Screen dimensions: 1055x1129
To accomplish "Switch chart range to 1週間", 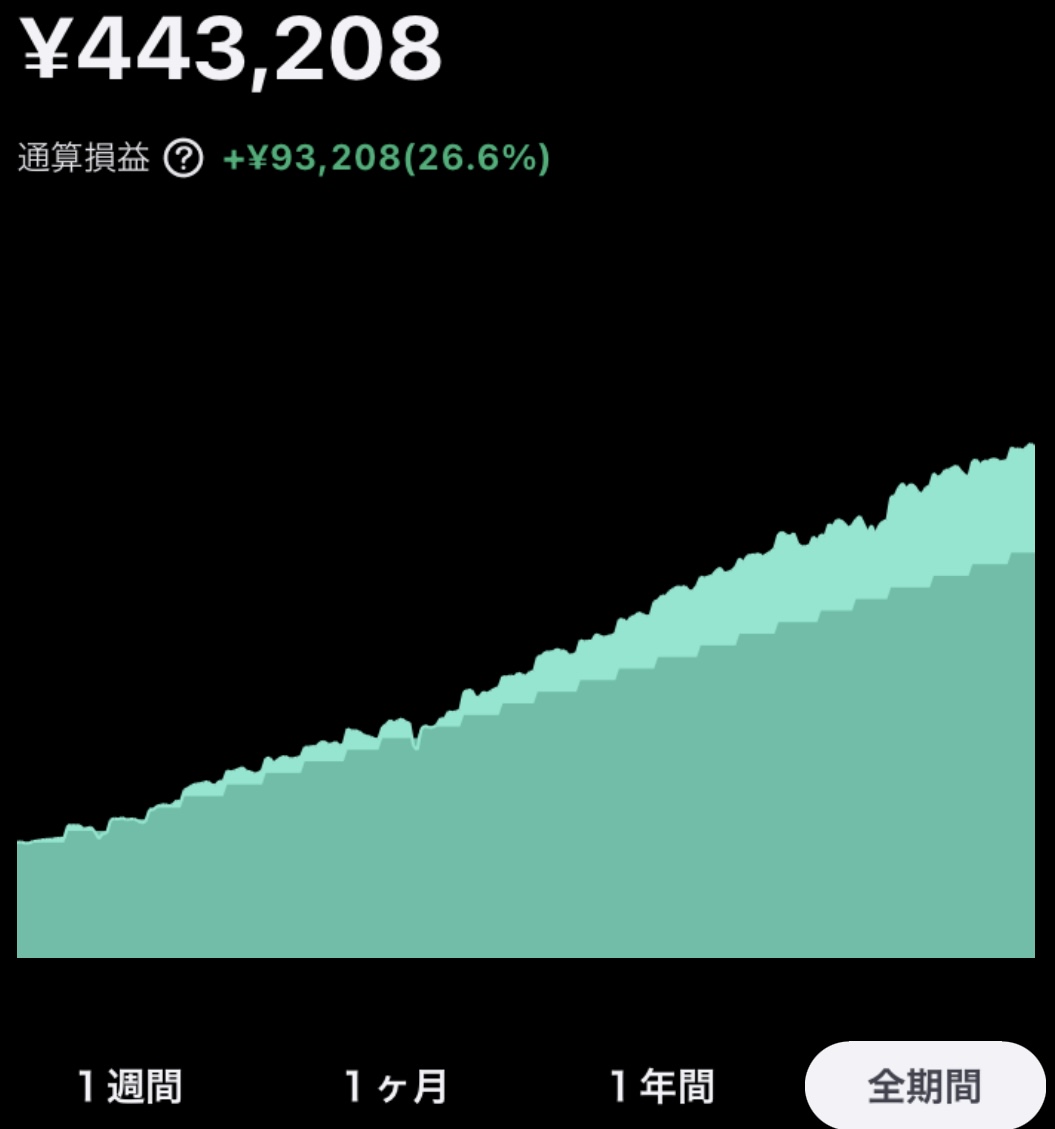I will 130,1086.
